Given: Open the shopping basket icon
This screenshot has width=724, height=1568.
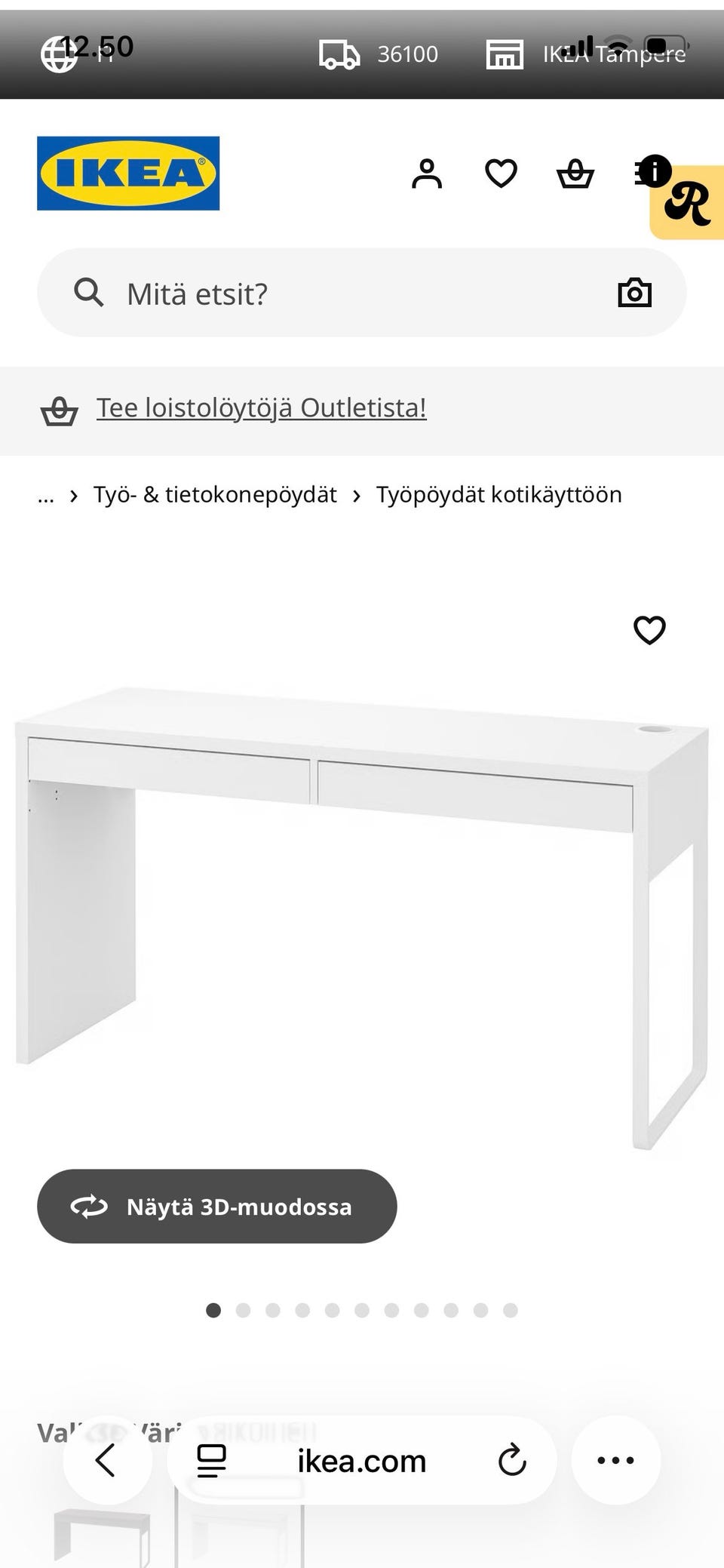Looking at the screenshot, I should coord(575,174).
